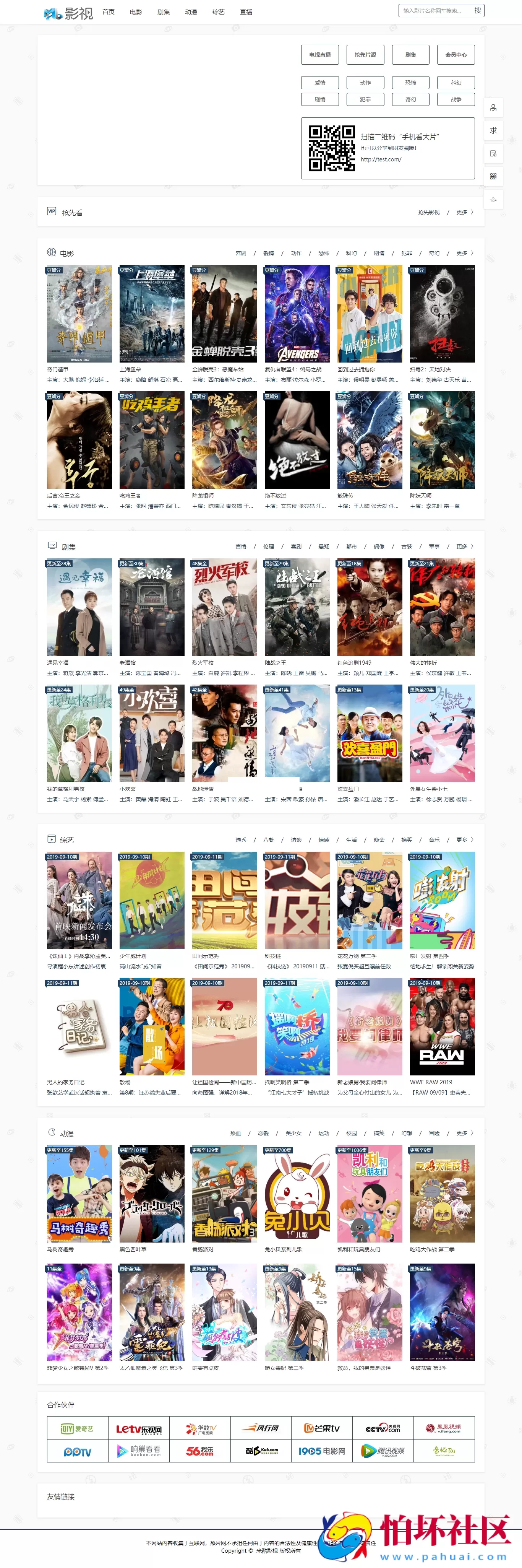Open the 电视直播 button

[320, 55]
